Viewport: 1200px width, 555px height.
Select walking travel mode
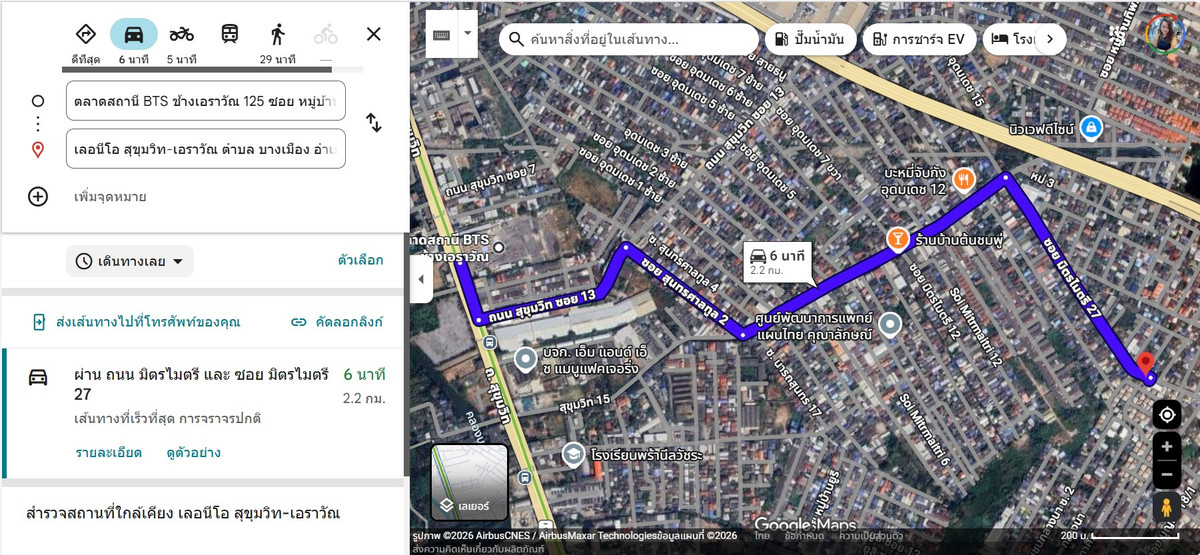click(278, 34)
